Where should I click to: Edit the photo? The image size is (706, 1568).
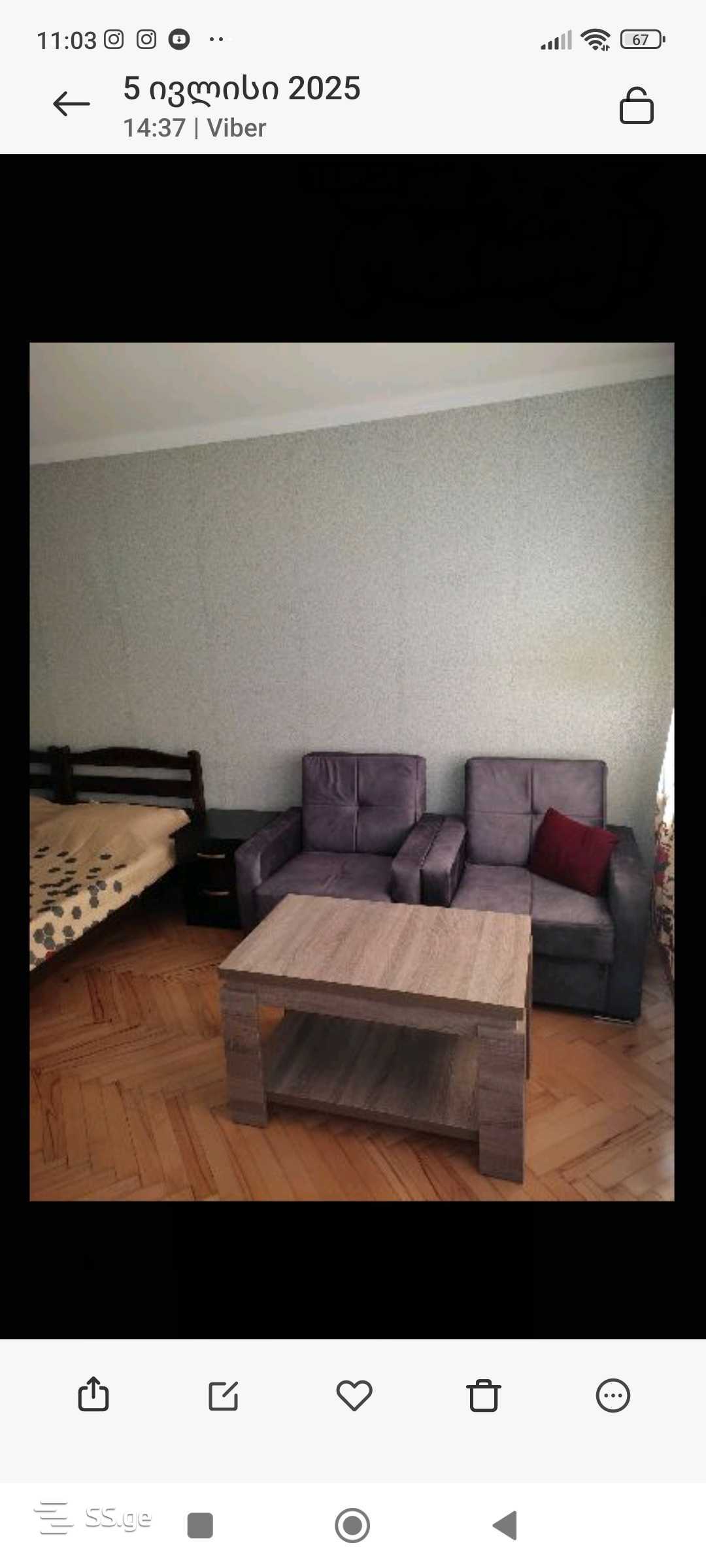pyautogui.click(x=223, y=1396)
